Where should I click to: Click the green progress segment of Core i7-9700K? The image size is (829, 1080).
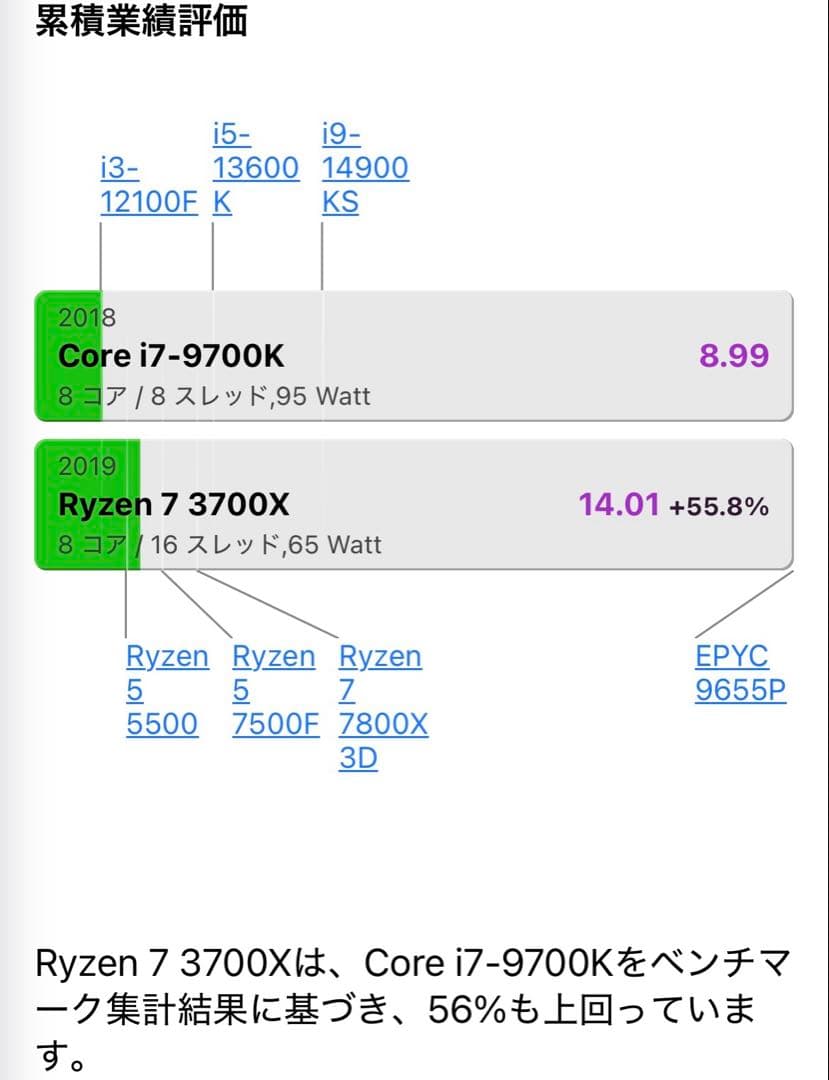[x=70, y=357]
